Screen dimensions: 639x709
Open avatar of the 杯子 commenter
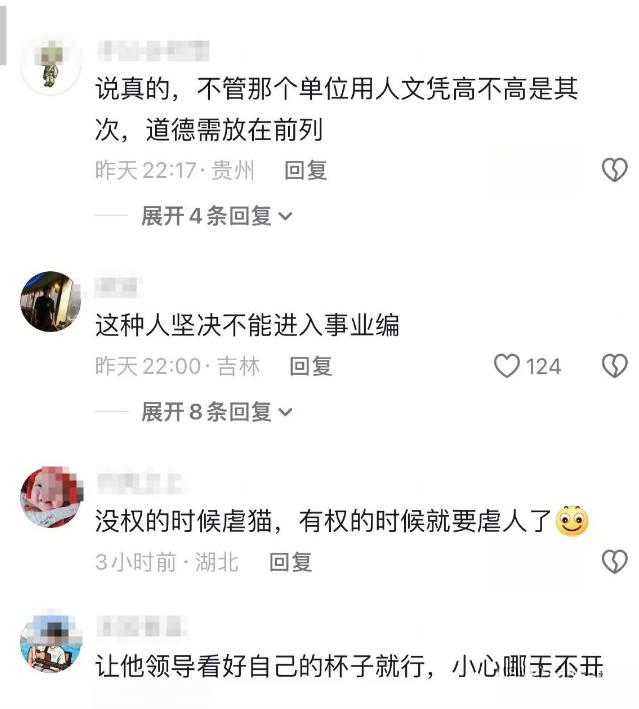coord(50,643)
